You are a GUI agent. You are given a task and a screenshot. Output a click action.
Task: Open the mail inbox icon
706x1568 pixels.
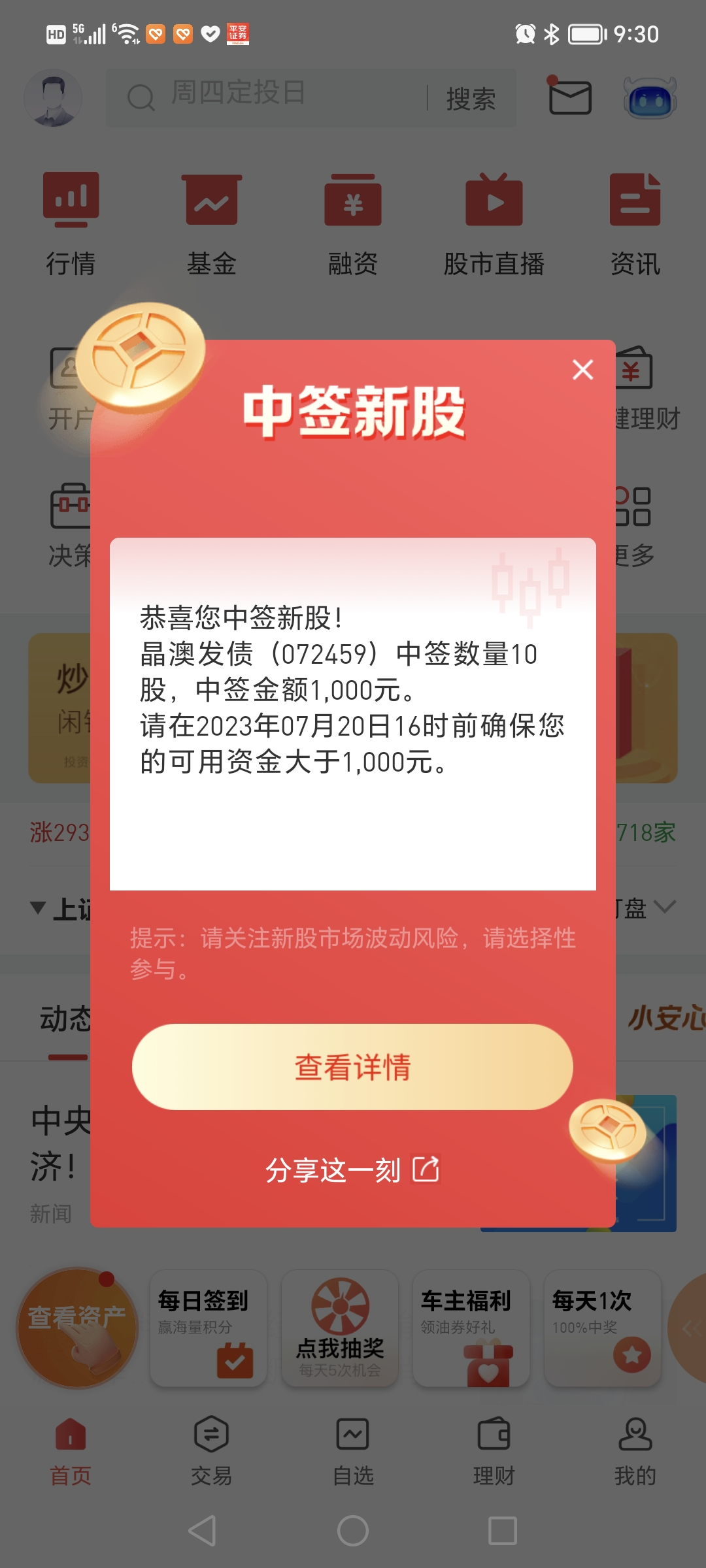point(569,98)
